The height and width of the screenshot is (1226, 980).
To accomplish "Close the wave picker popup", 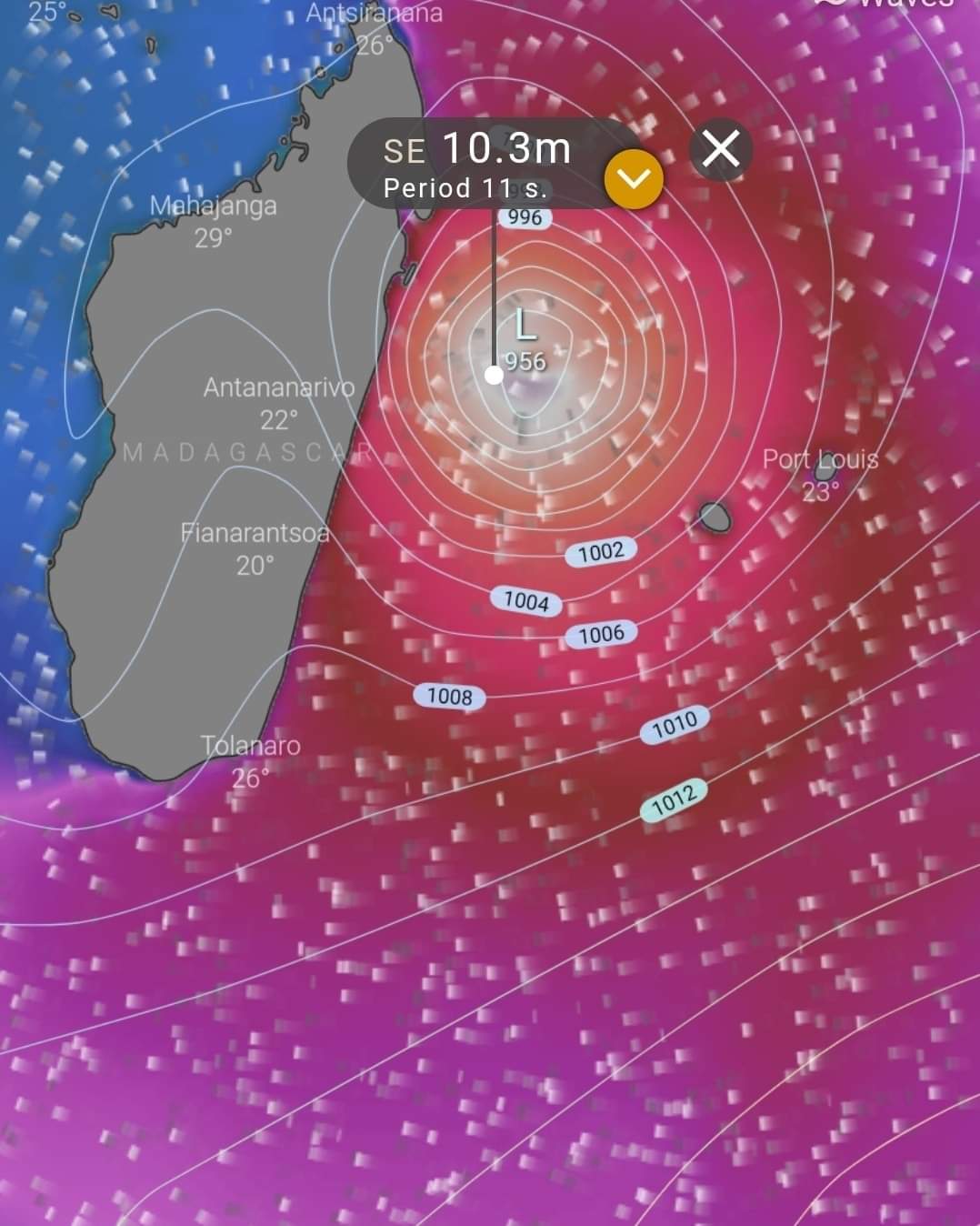I will tap(721, 148).
